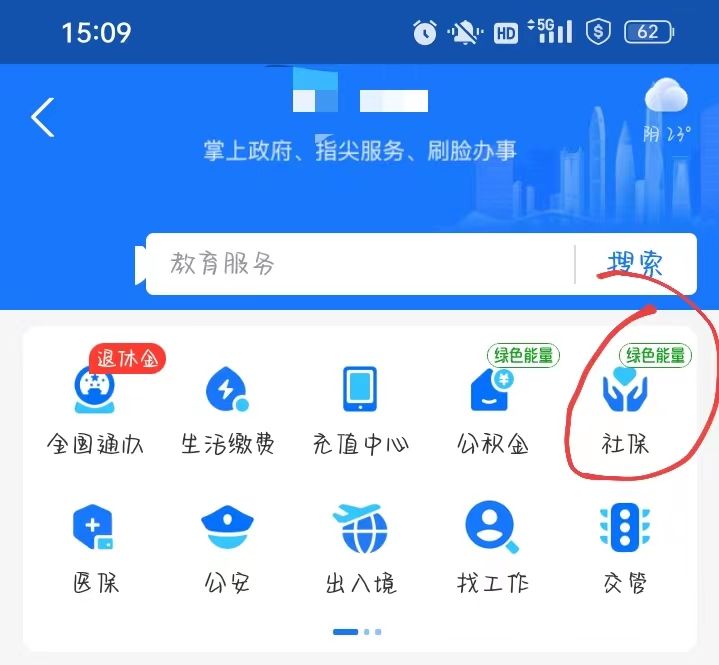
Task: Tap the 搜索 button
Action: (x=635, y=264)
